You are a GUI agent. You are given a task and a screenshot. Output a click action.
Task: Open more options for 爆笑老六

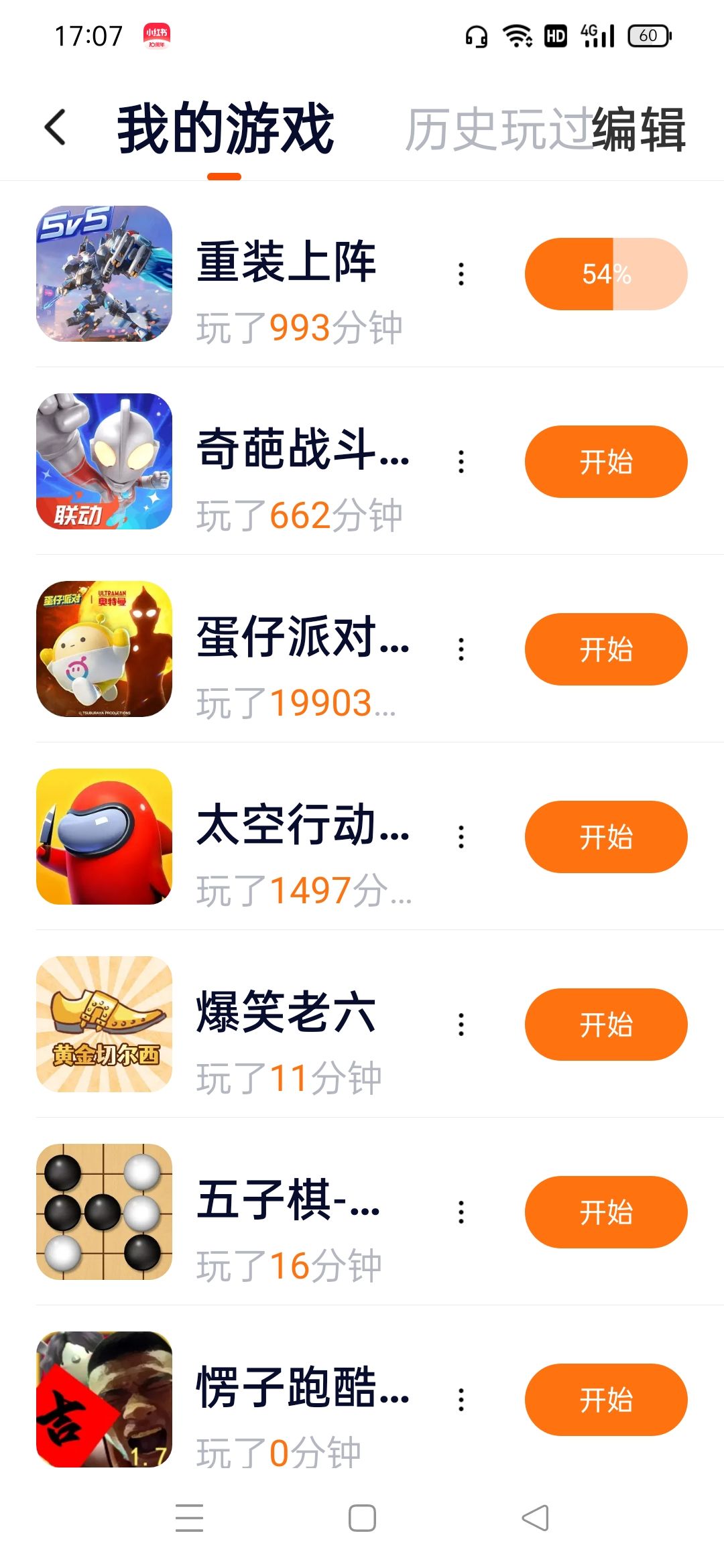[461, 1025]
